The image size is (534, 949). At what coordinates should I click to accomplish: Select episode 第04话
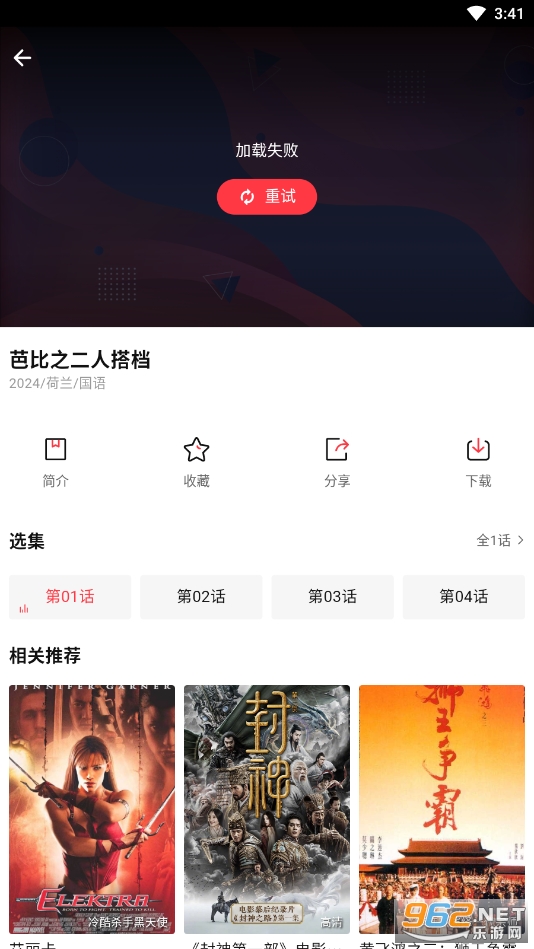(464, 597)
